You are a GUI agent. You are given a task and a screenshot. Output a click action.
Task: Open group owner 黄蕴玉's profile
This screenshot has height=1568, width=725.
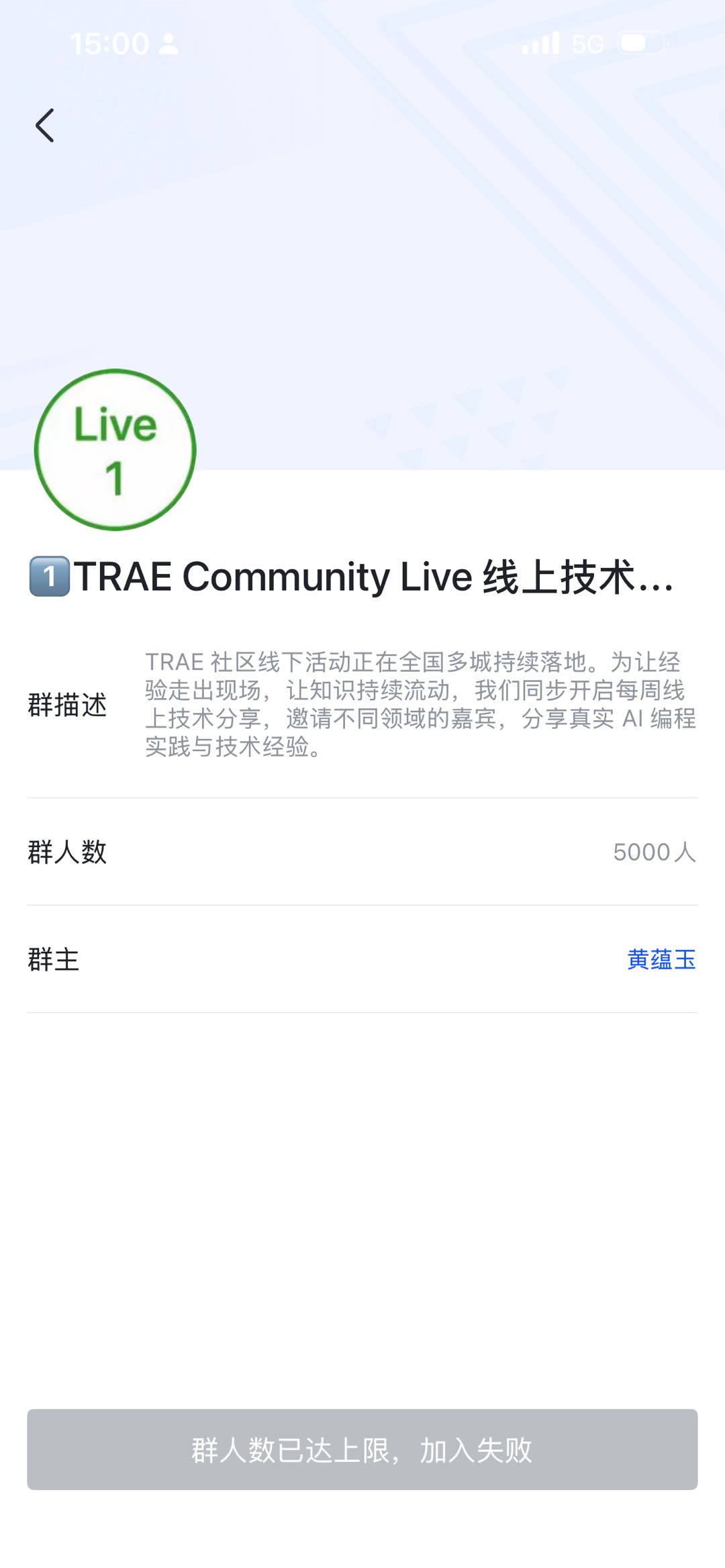tap(661, 959)
